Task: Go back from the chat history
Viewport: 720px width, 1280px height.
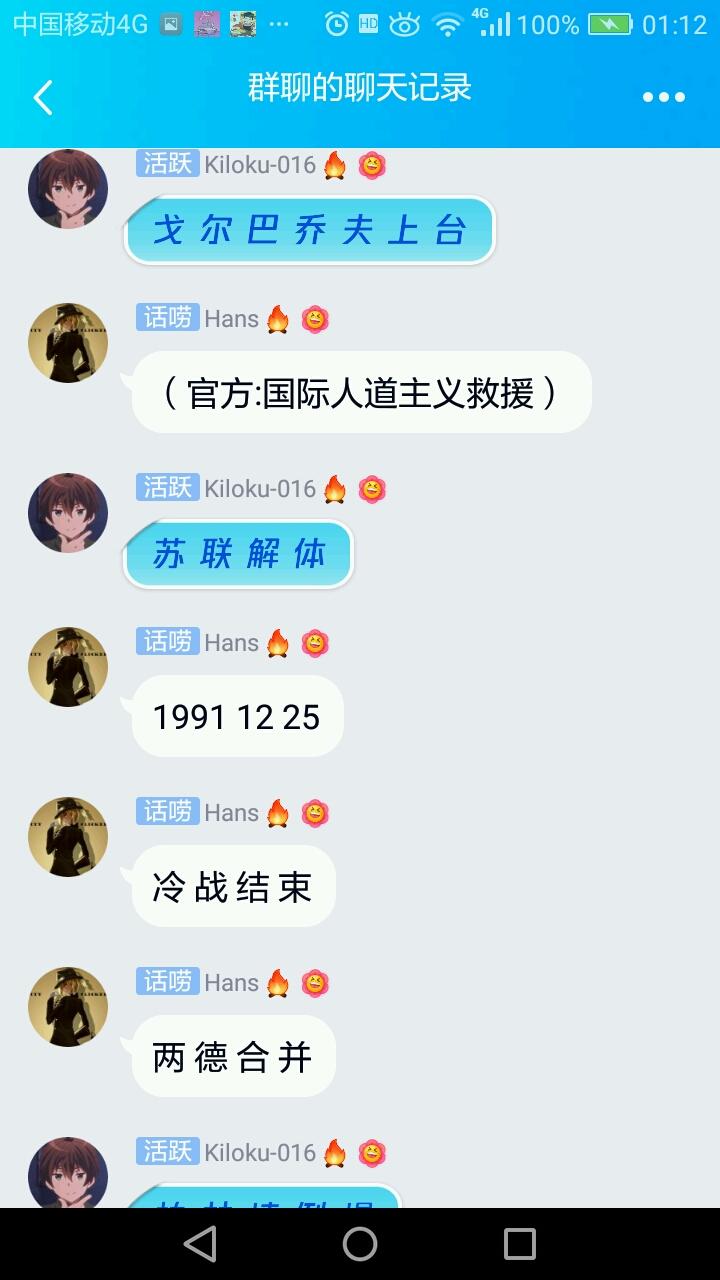Action: pyautogui.click(x=42, y=97)
